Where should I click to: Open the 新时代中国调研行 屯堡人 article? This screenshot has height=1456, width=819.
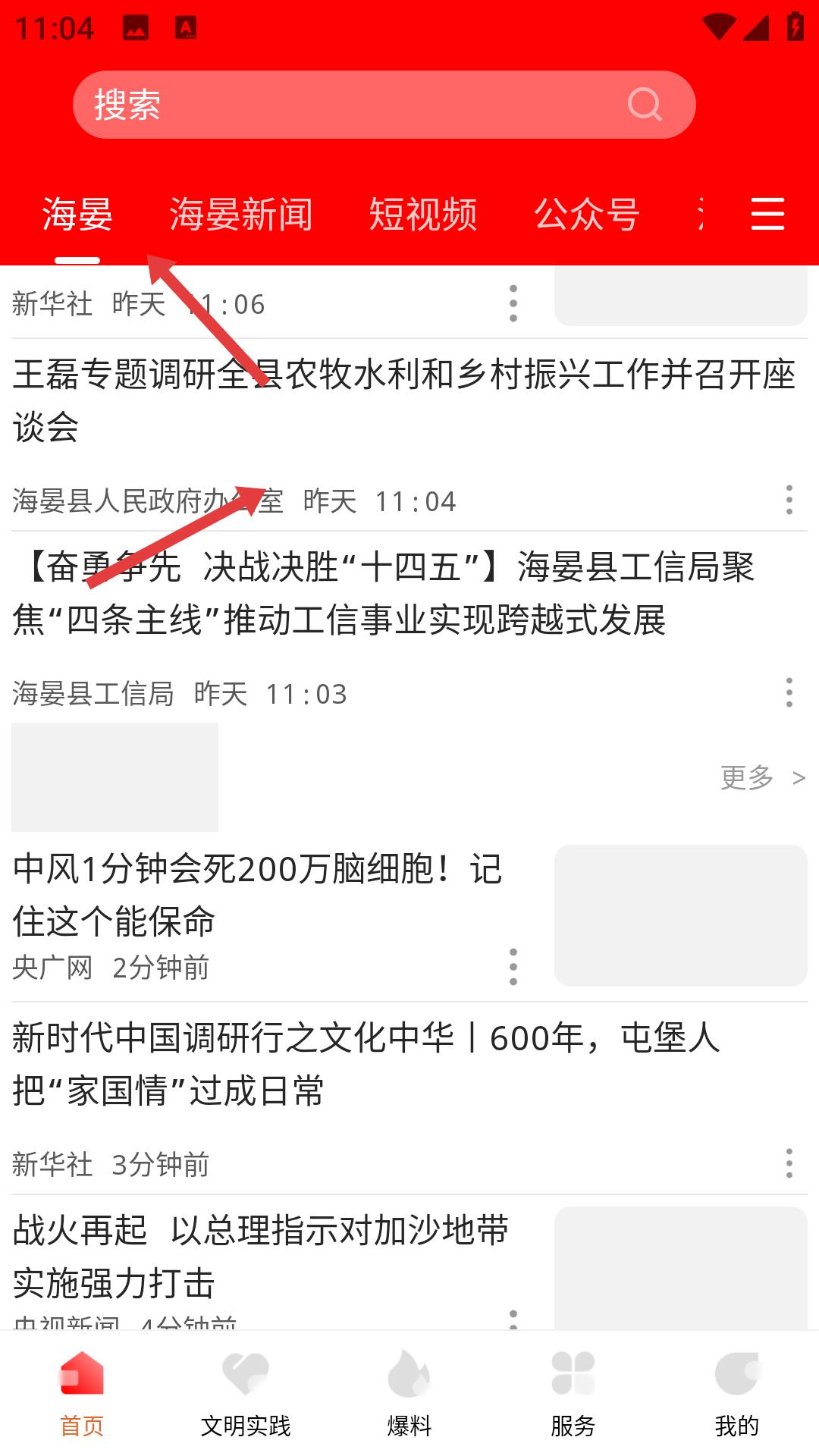coord(366,1064)
